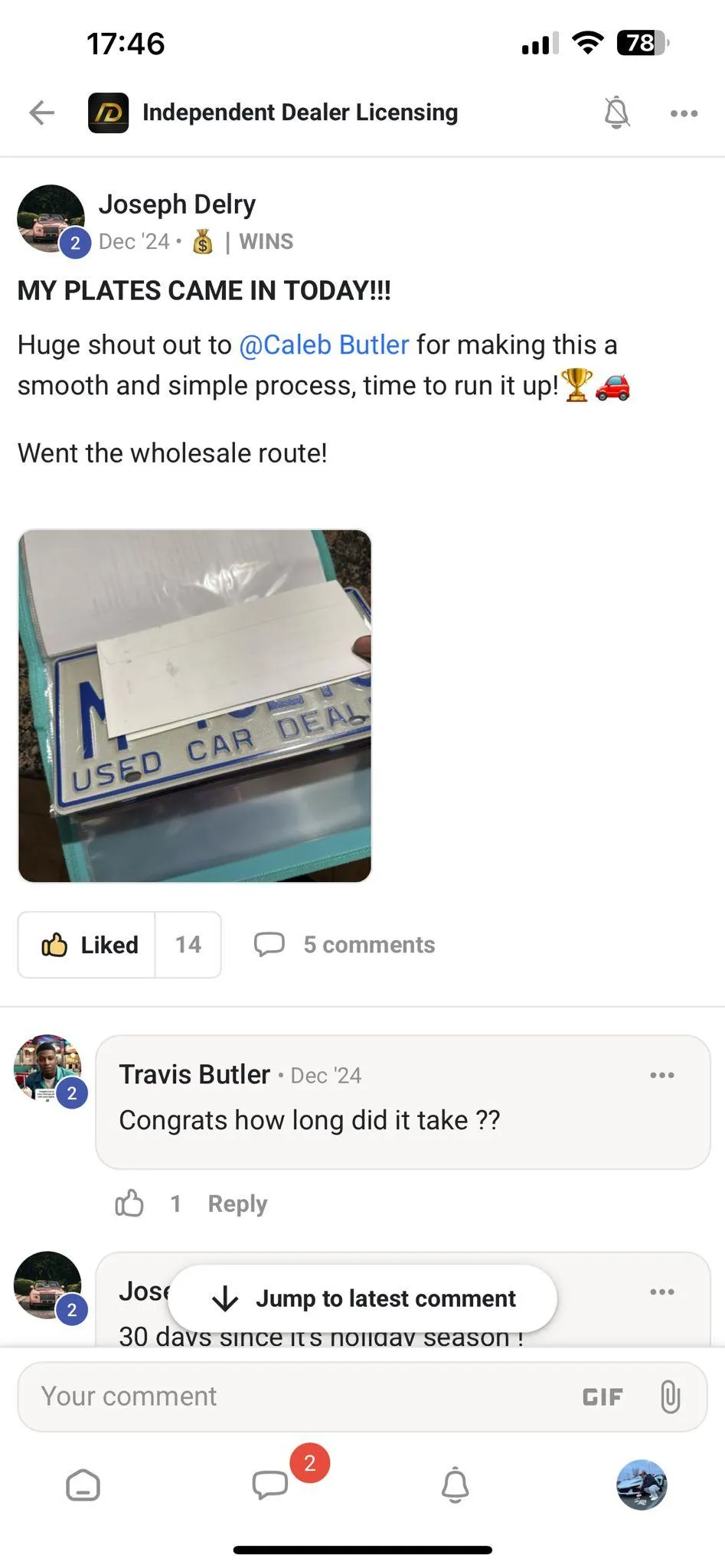
Task: Open the chats tab with 2 unread
Action: coord(270,1485)
